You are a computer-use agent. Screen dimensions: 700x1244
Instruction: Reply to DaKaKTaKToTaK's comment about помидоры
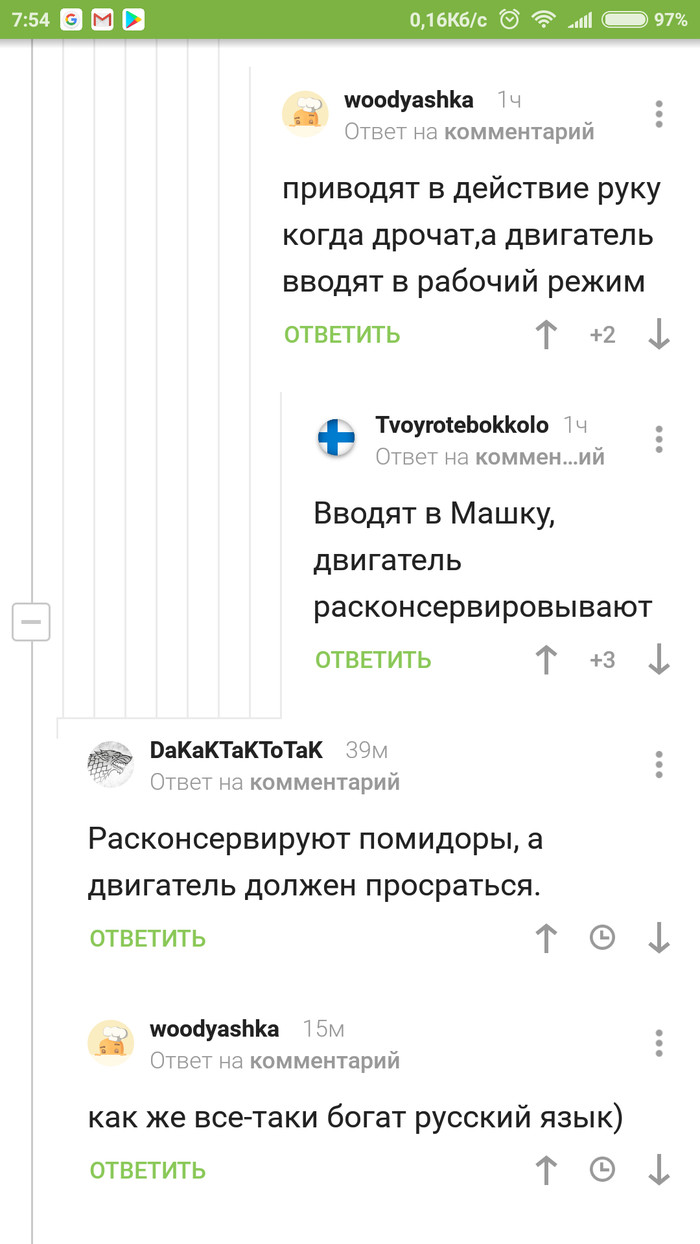148,938
